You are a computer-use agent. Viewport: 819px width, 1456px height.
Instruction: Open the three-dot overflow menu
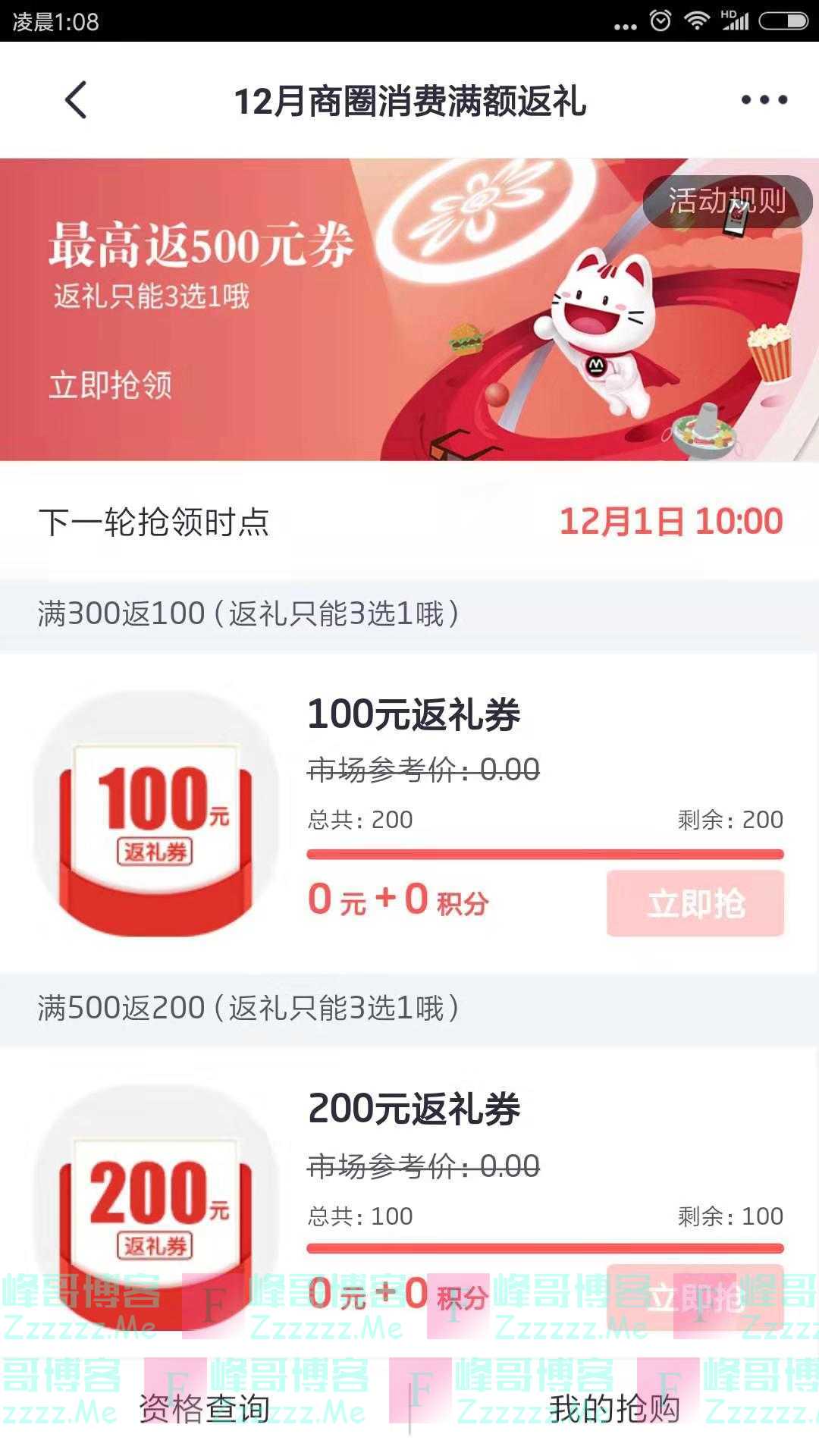click(x=764, y=100)
